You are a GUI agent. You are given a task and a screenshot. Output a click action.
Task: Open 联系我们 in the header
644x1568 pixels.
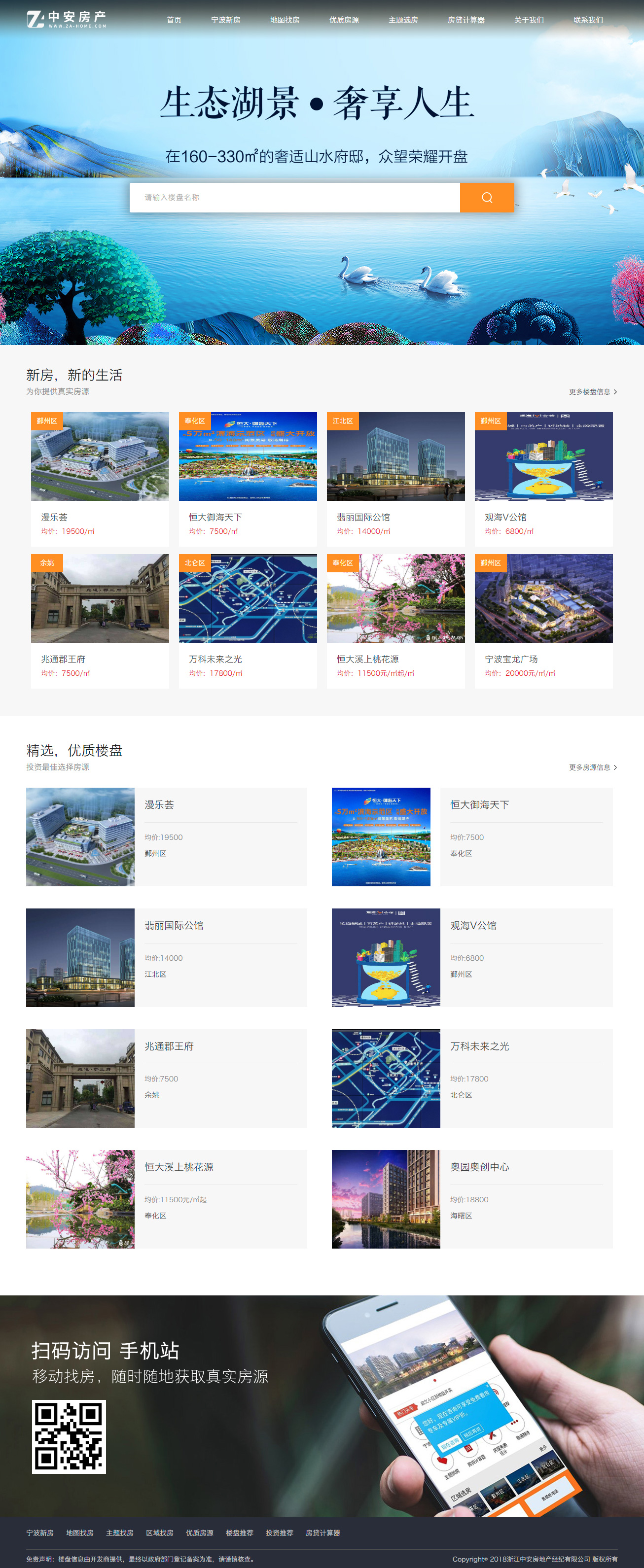(587, 20)
